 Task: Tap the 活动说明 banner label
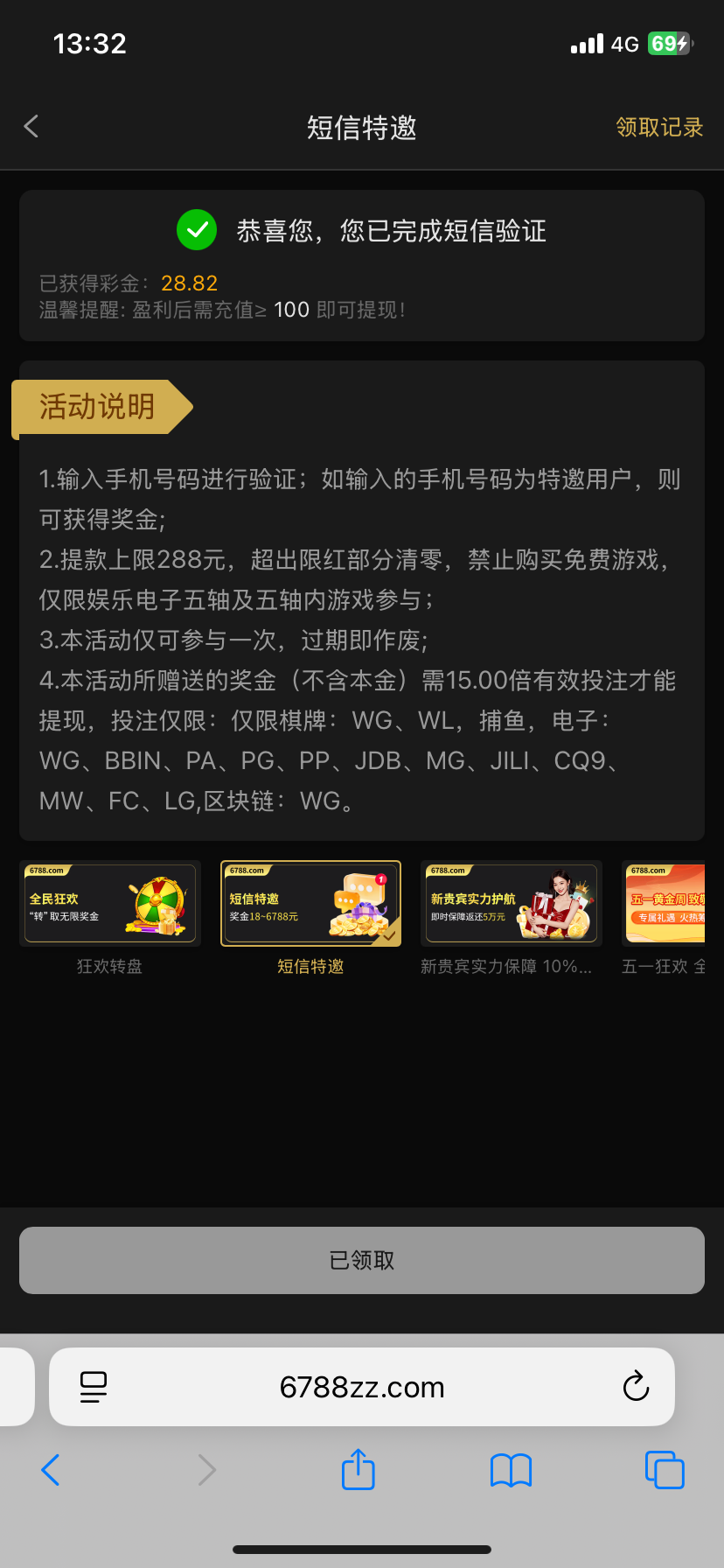pyautogui.click(x=96, y=406)
